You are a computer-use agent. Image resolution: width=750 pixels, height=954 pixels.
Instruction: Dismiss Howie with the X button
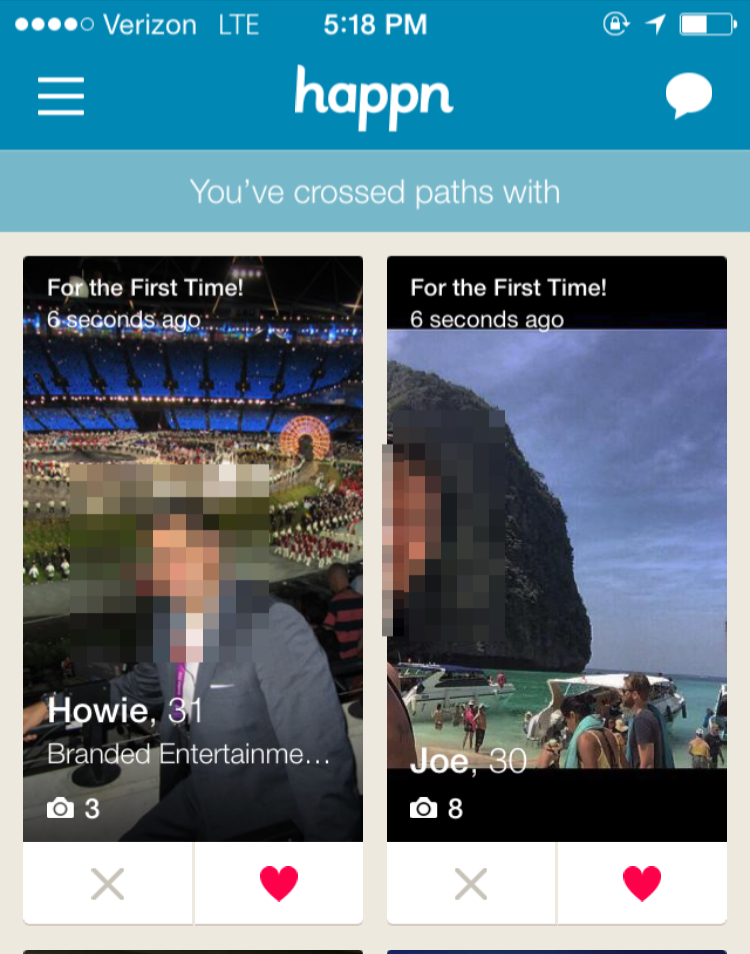[108, 883]
